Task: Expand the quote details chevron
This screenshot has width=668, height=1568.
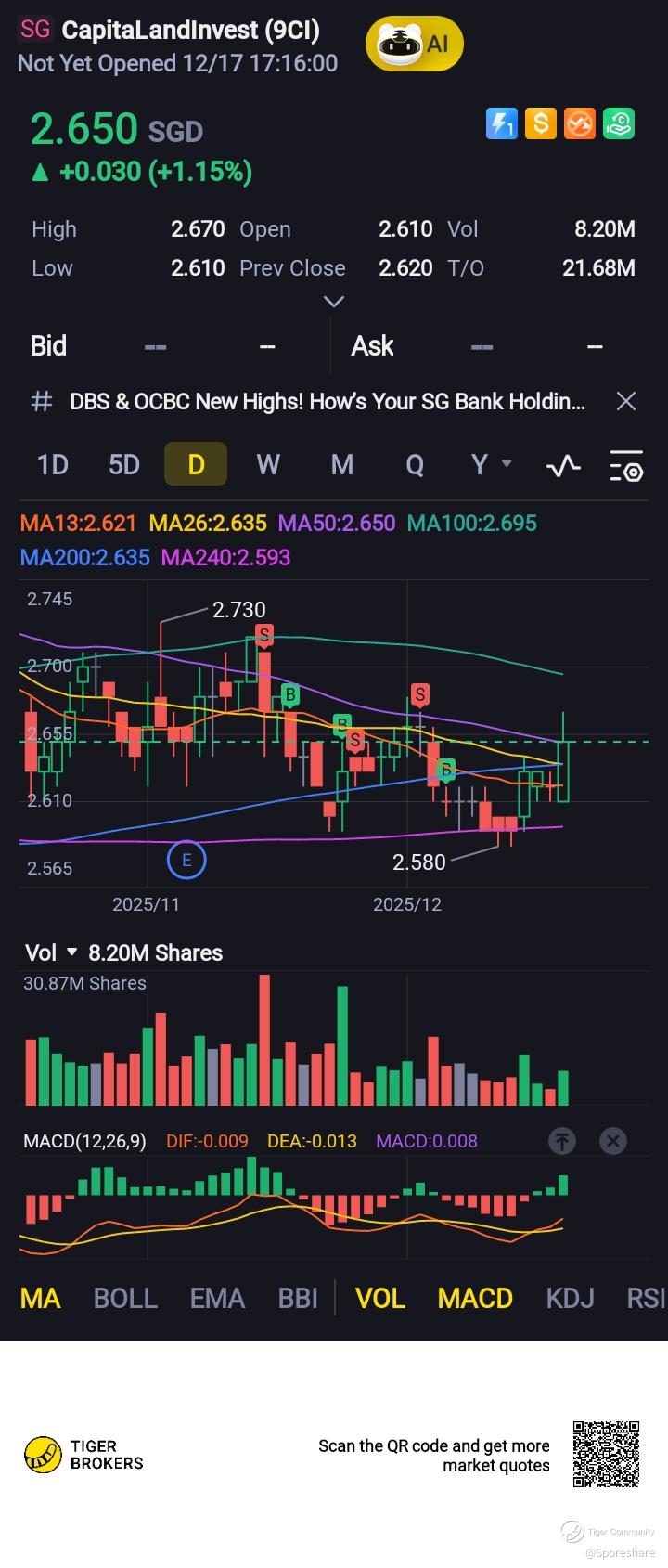Action: click(x=334, y=302)
